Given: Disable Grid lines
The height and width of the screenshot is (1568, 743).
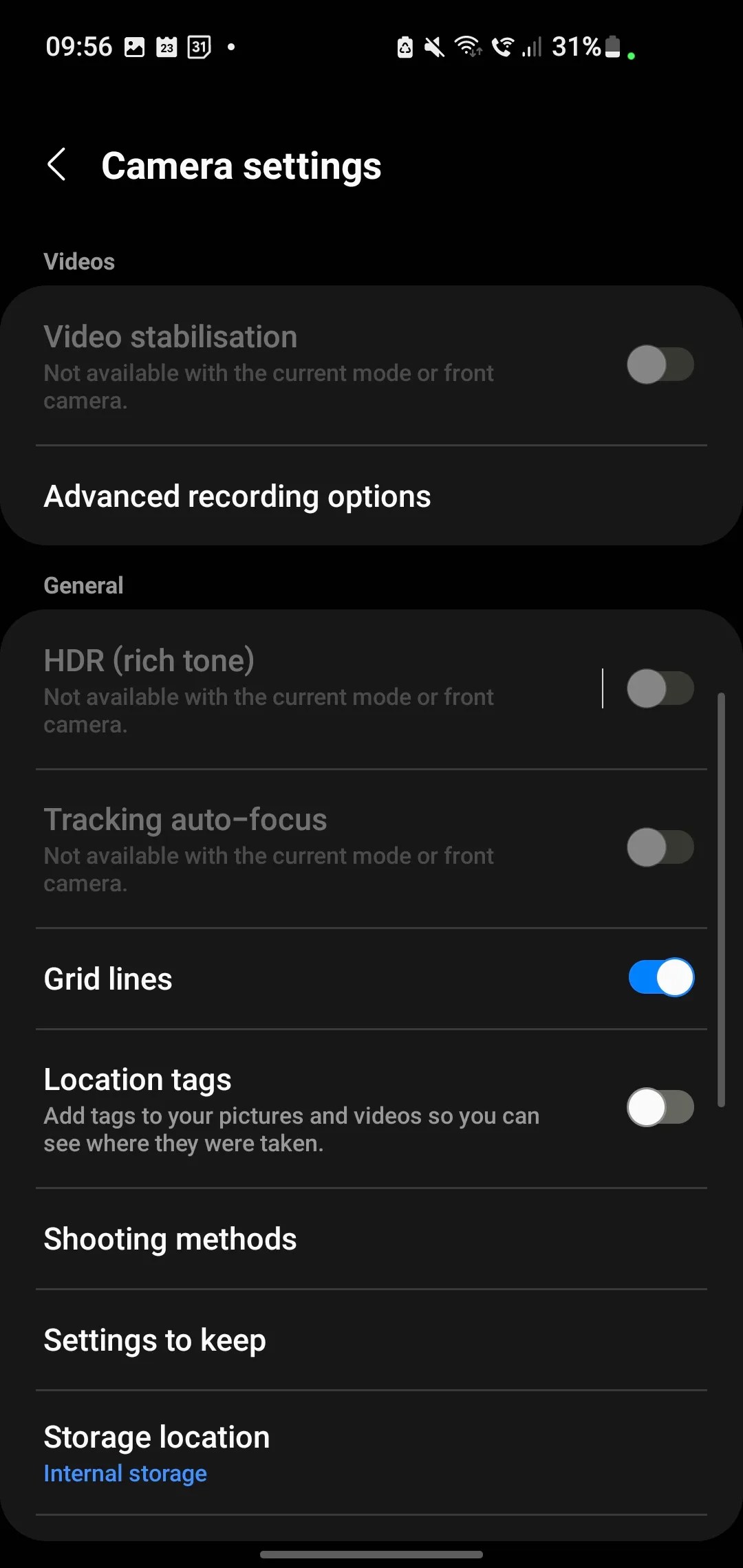Looking at the screenshot, I should 660,977.
